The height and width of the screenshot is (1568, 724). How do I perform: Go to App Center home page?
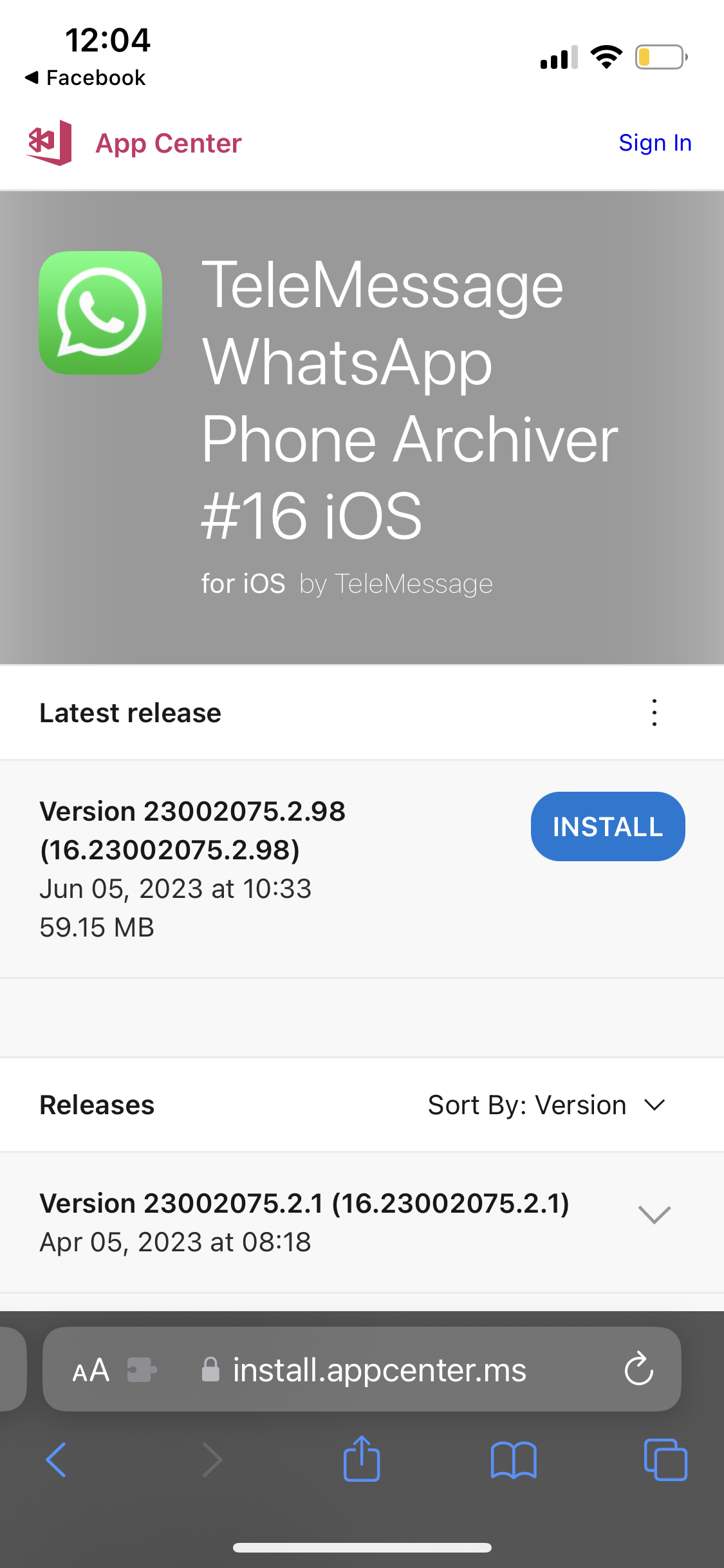134,143
